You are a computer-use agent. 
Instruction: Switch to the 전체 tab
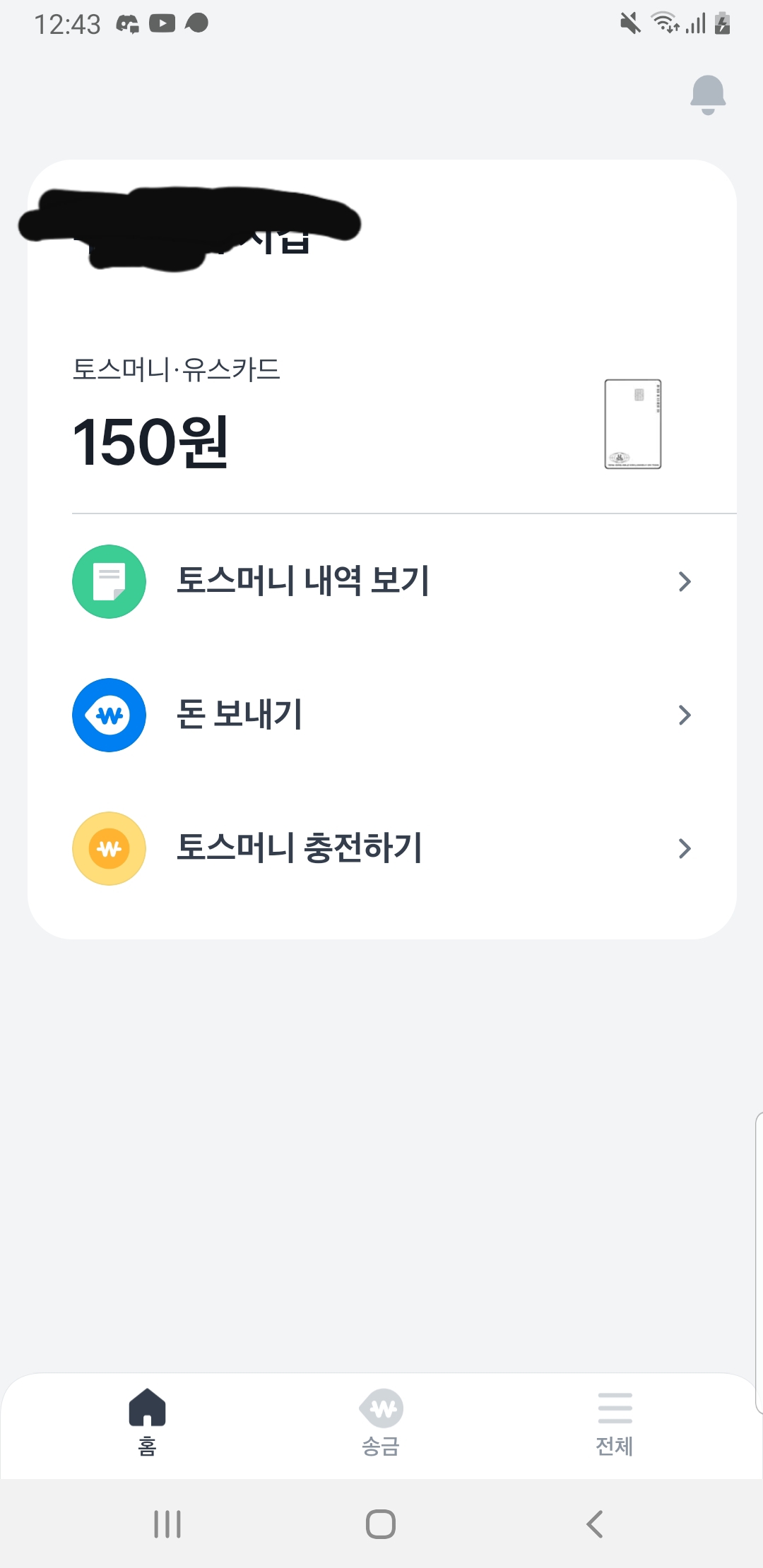(615, 1423)
